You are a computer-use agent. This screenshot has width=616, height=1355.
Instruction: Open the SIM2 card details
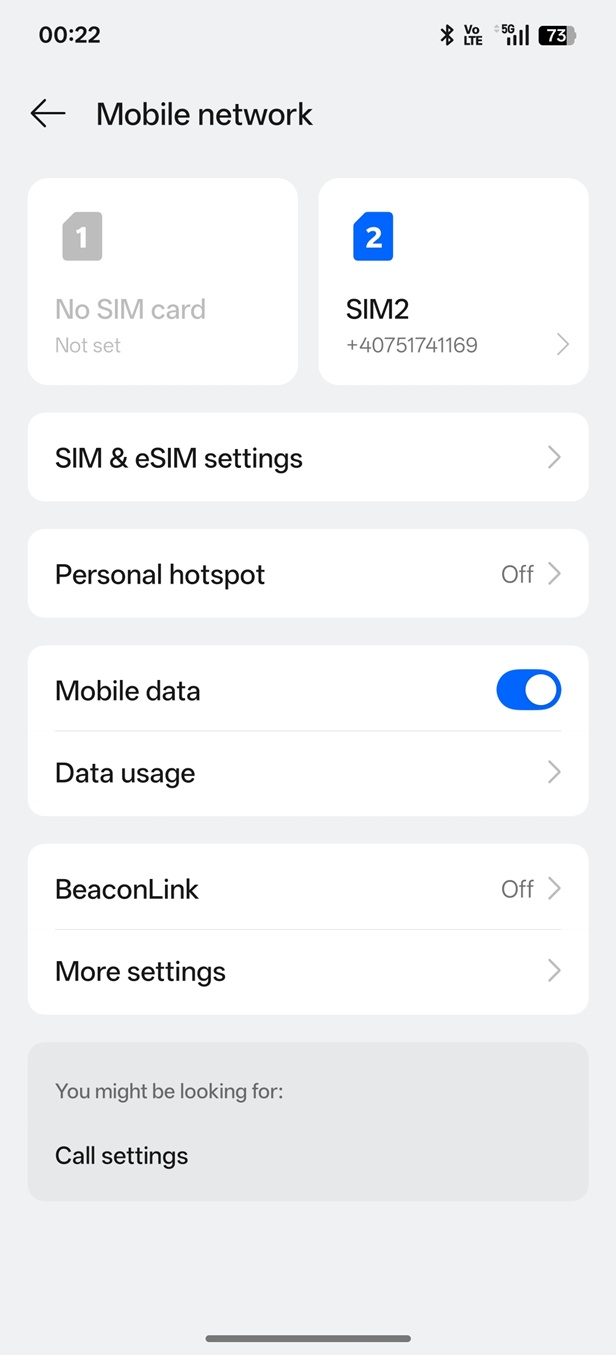pos(453,282)
